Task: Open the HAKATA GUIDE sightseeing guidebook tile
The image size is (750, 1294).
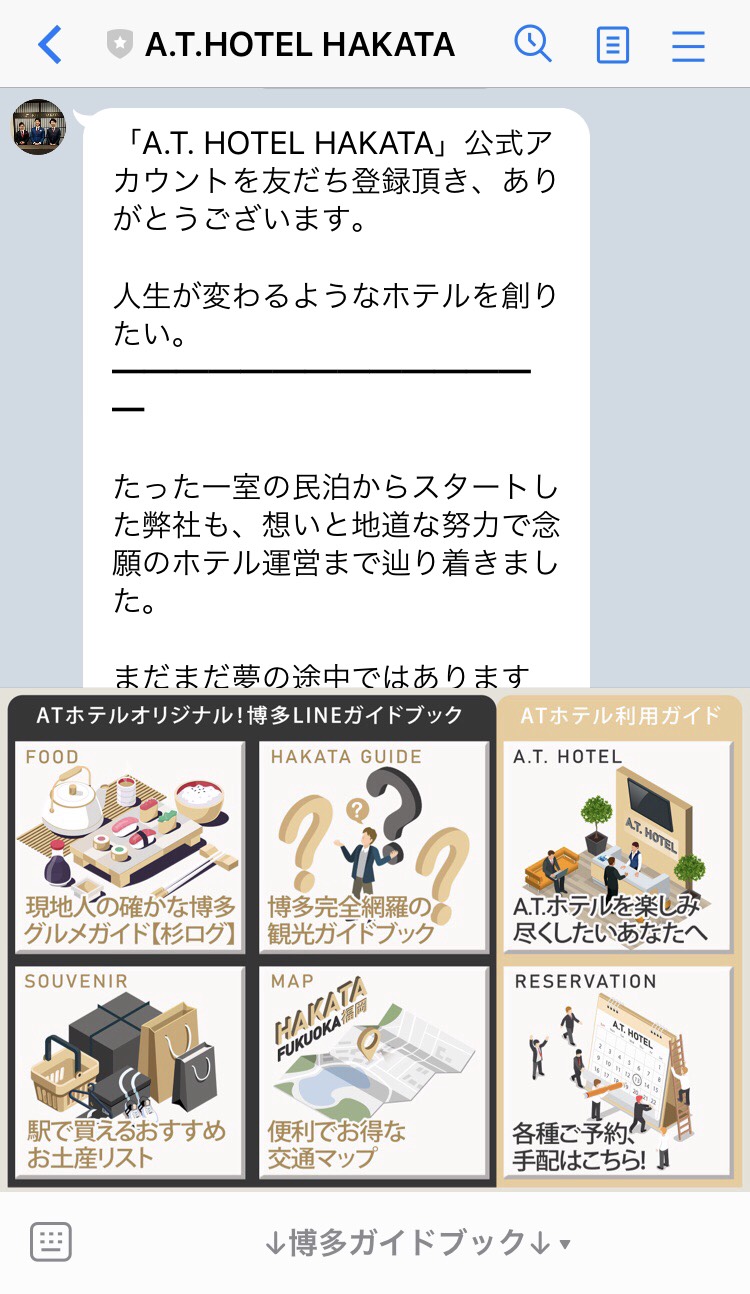Action: pos(373,847)
